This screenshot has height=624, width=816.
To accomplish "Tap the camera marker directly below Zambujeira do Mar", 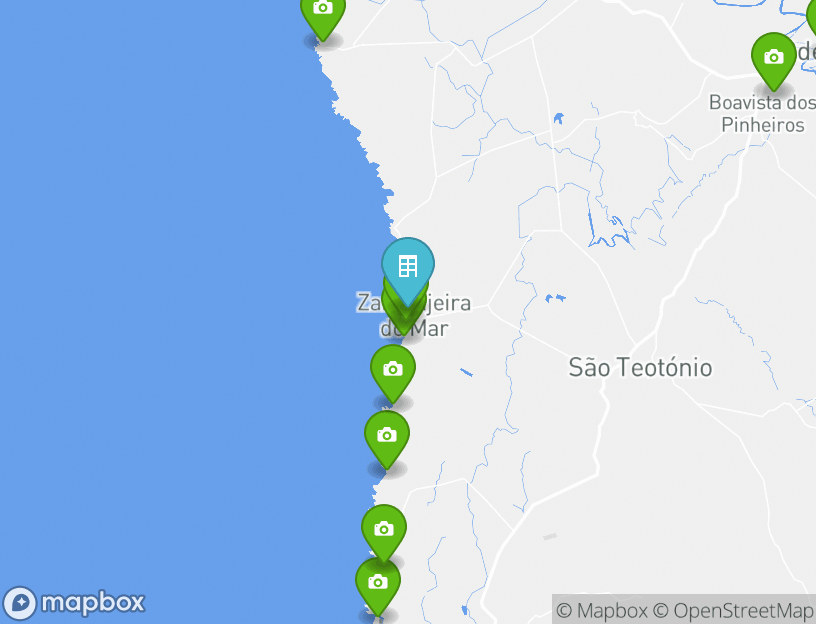I will [x=393, y=370].
